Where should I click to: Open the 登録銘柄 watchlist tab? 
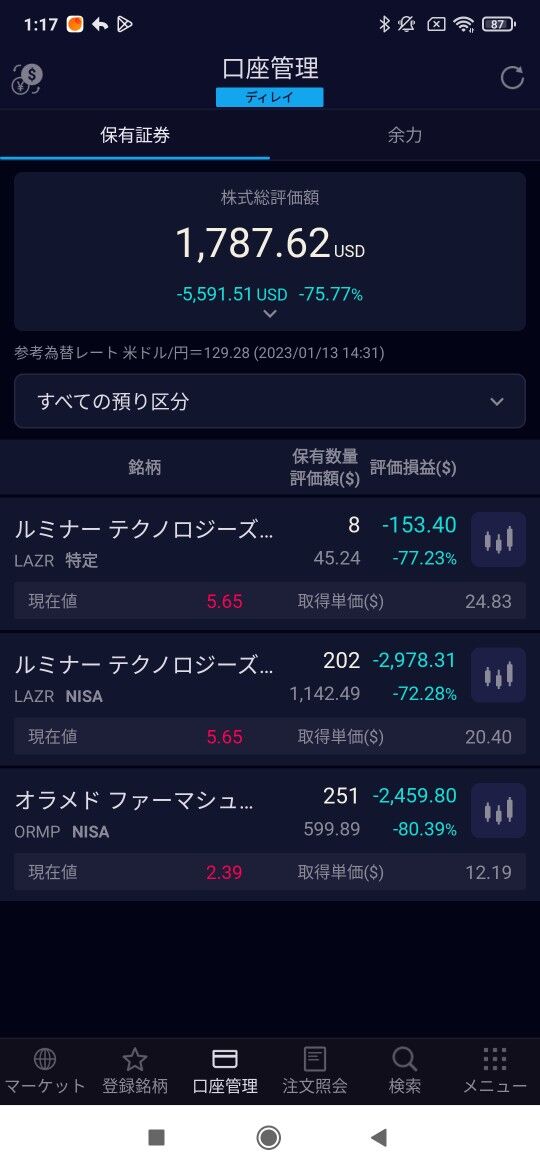[x=135, y=1071]
